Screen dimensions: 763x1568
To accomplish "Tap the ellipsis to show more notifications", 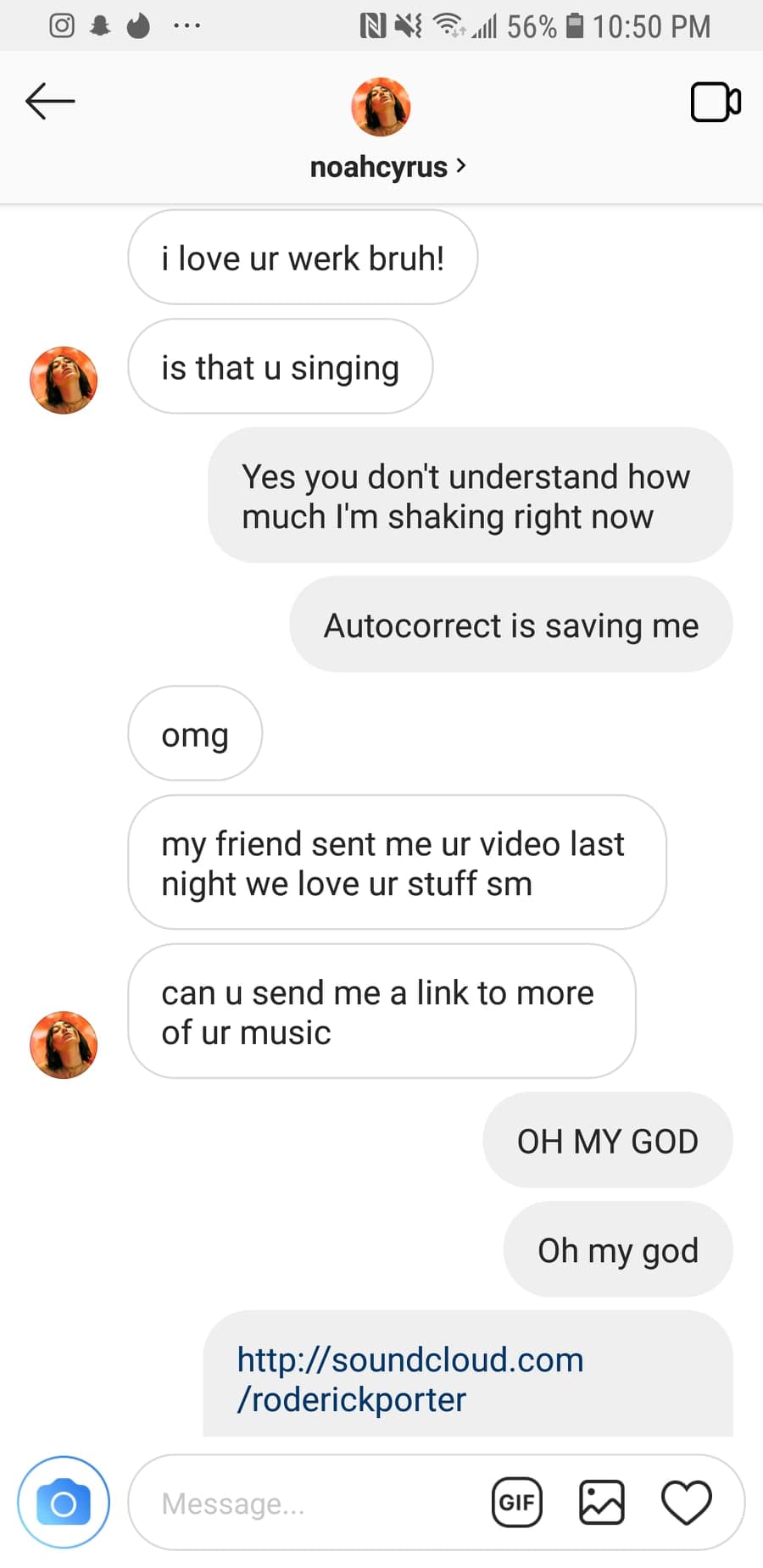I will tap(185, 25).
